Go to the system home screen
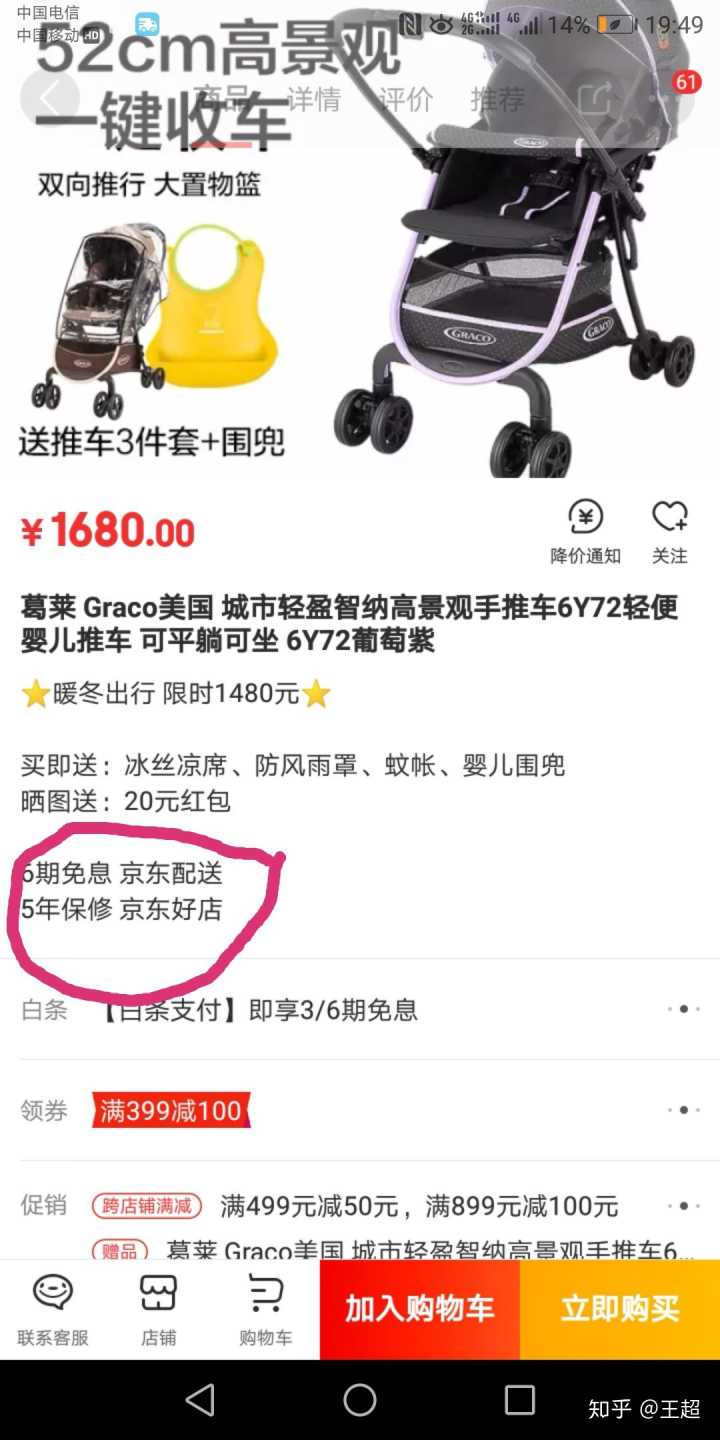This screenshot has width=720, height=1440. (x=360, y=1400)
